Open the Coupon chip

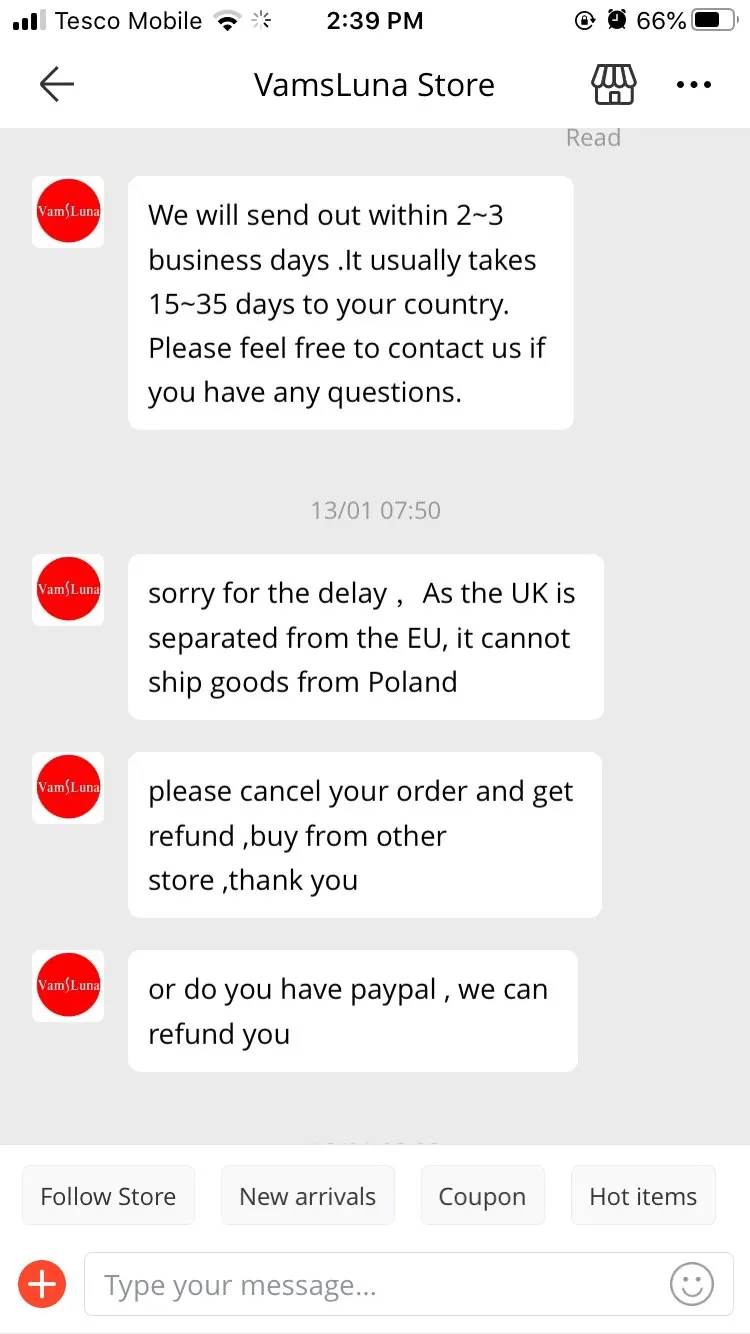(x=482, y=1196)
